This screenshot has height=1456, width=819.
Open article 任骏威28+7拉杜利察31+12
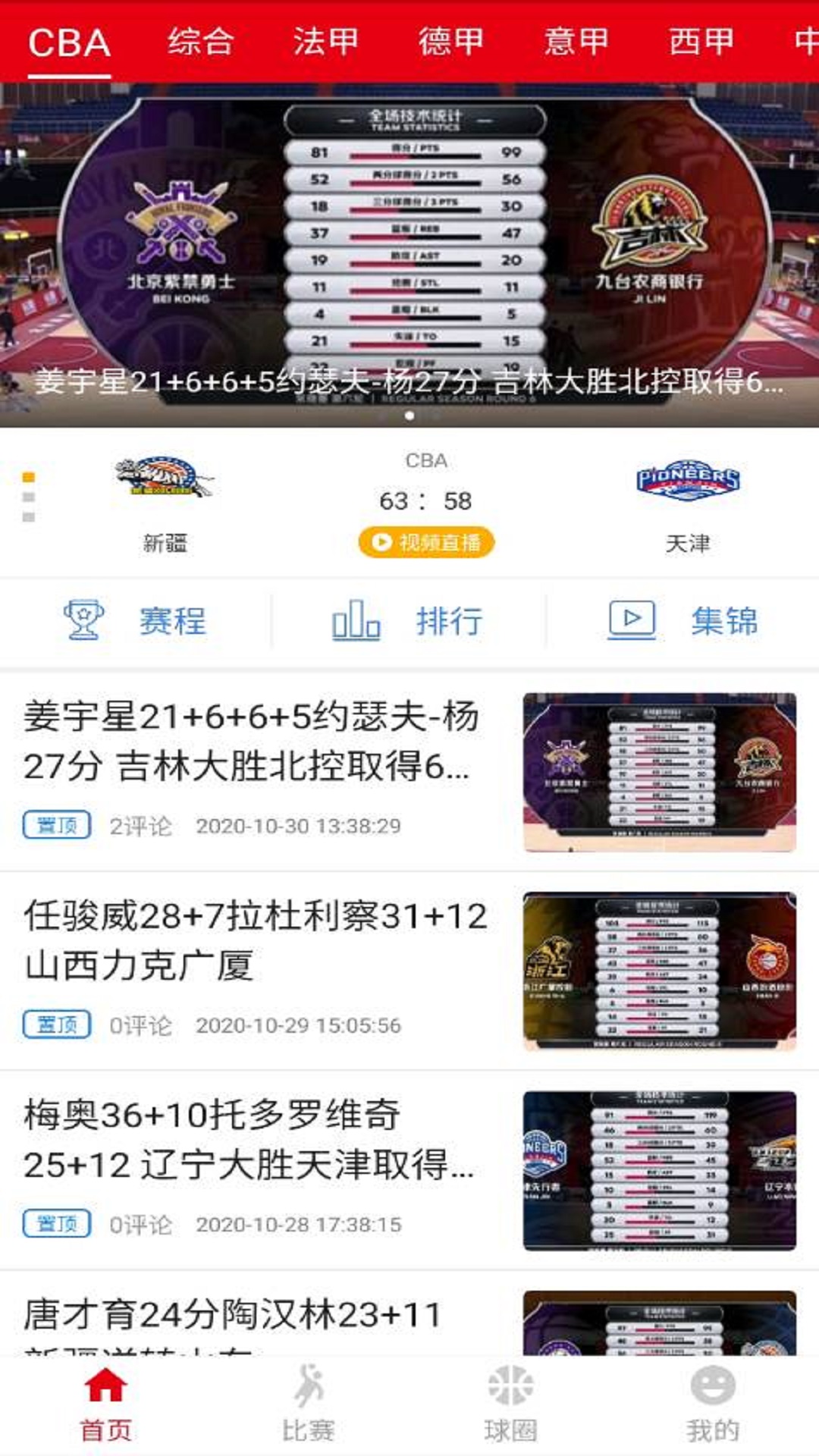tap(254, 940)
